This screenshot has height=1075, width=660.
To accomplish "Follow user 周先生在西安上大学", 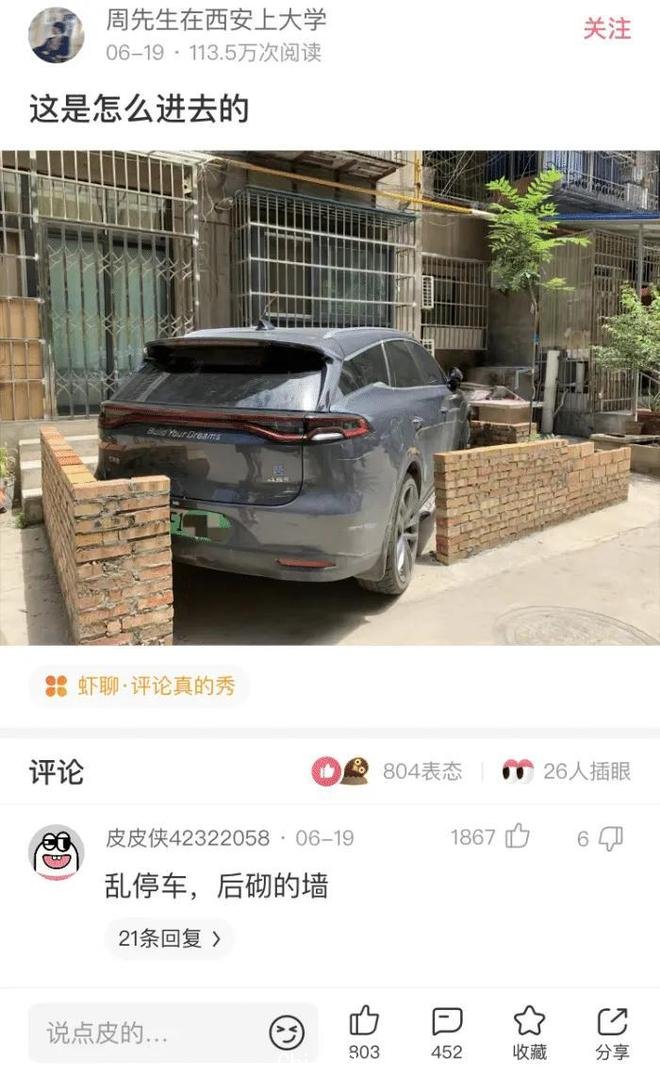I will (607, 29).
